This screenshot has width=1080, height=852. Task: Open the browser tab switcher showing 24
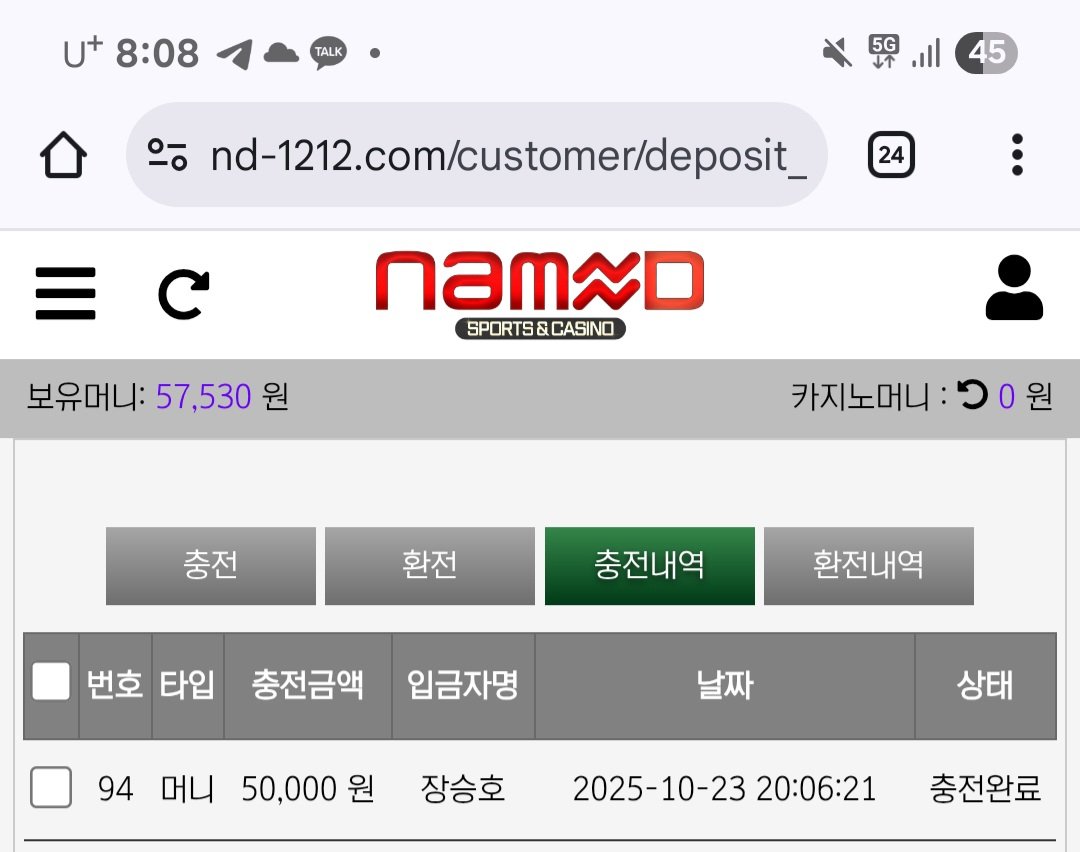tap(891, 155)
